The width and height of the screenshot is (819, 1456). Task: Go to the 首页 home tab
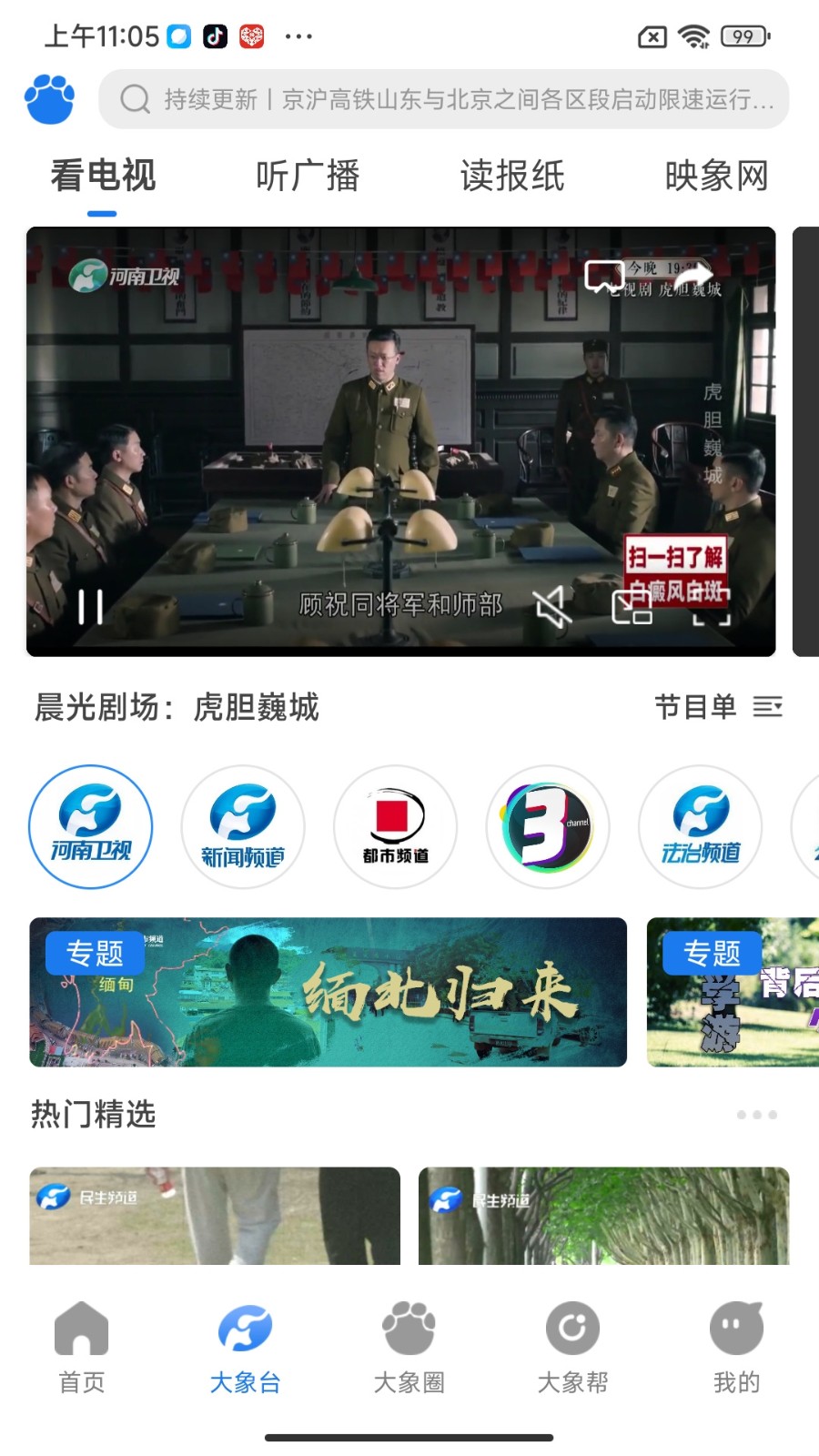click(82, 1347)
